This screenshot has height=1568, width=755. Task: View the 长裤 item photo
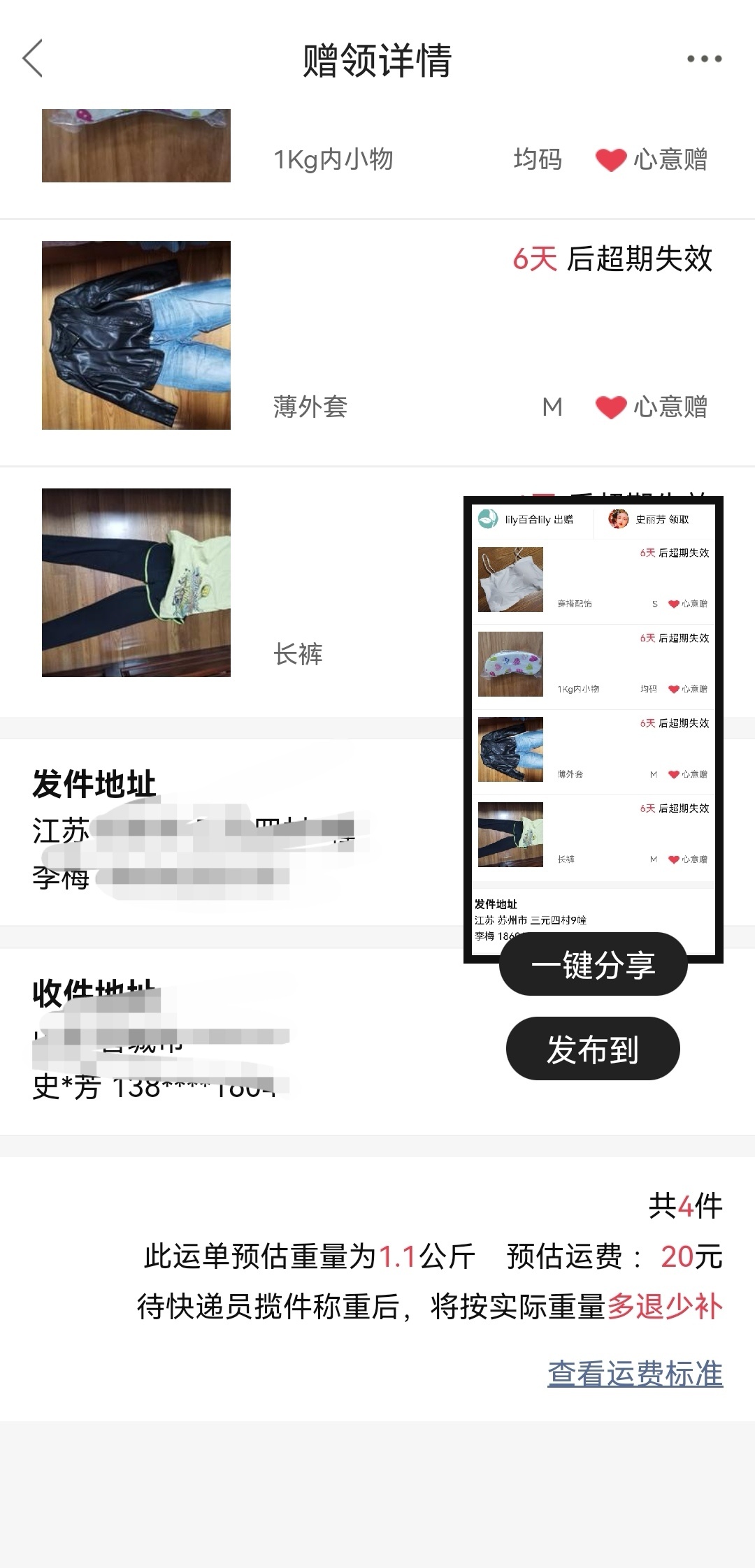[136, 583]
